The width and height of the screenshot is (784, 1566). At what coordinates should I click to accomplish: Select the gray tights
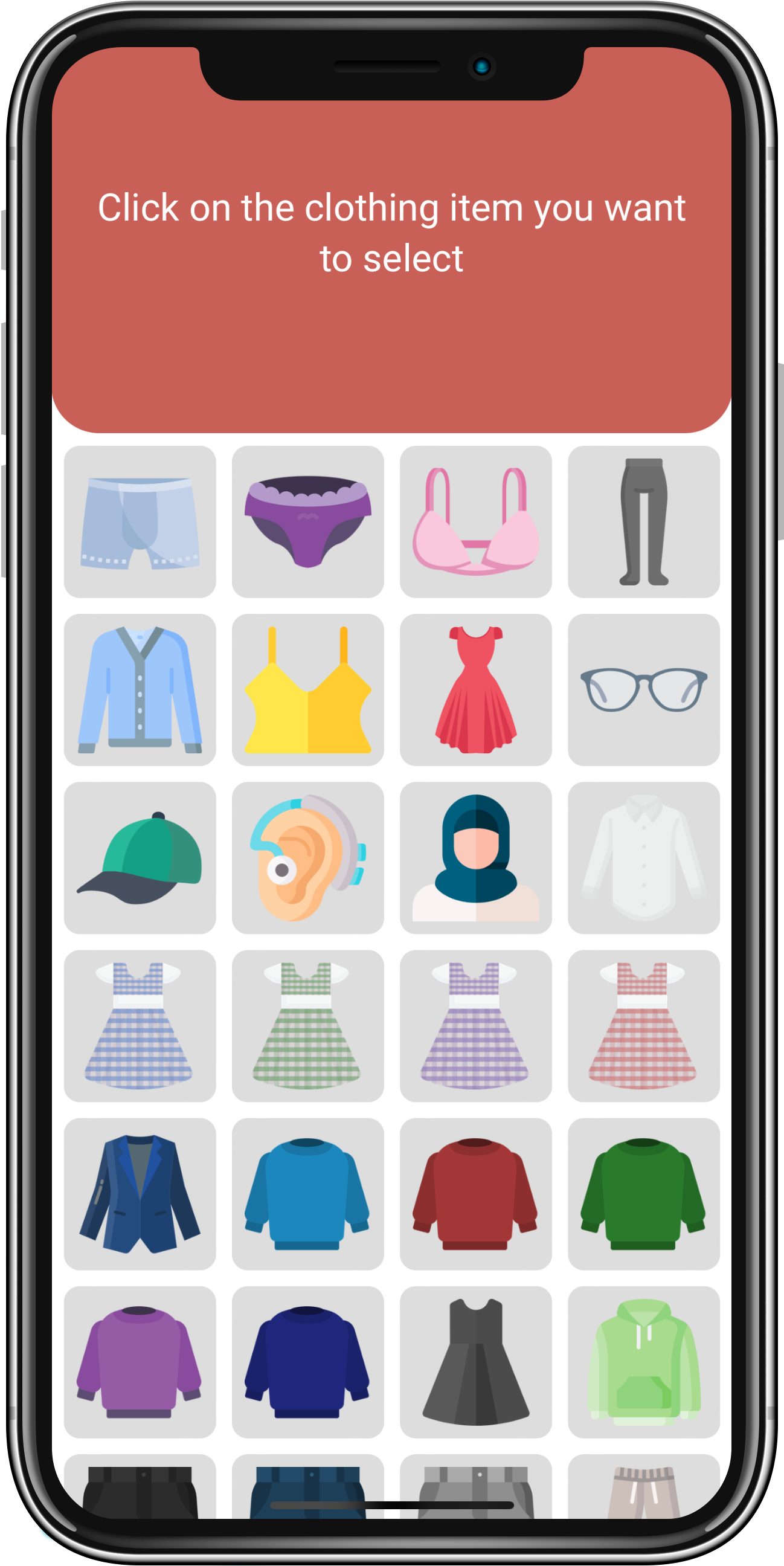point(643,521)
